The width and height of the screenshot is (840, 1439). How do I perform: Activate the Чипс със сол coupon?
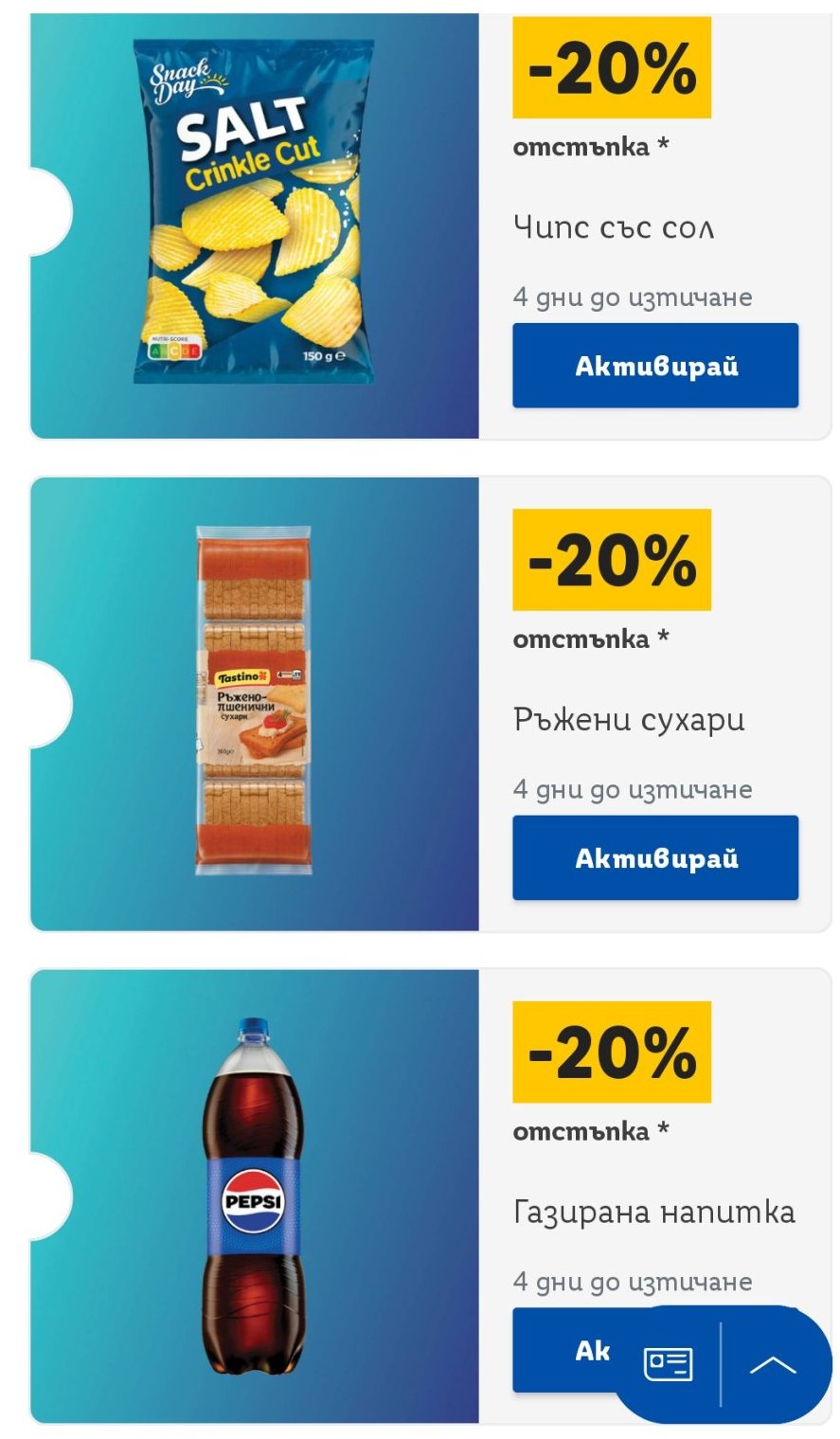coord(655,366)
